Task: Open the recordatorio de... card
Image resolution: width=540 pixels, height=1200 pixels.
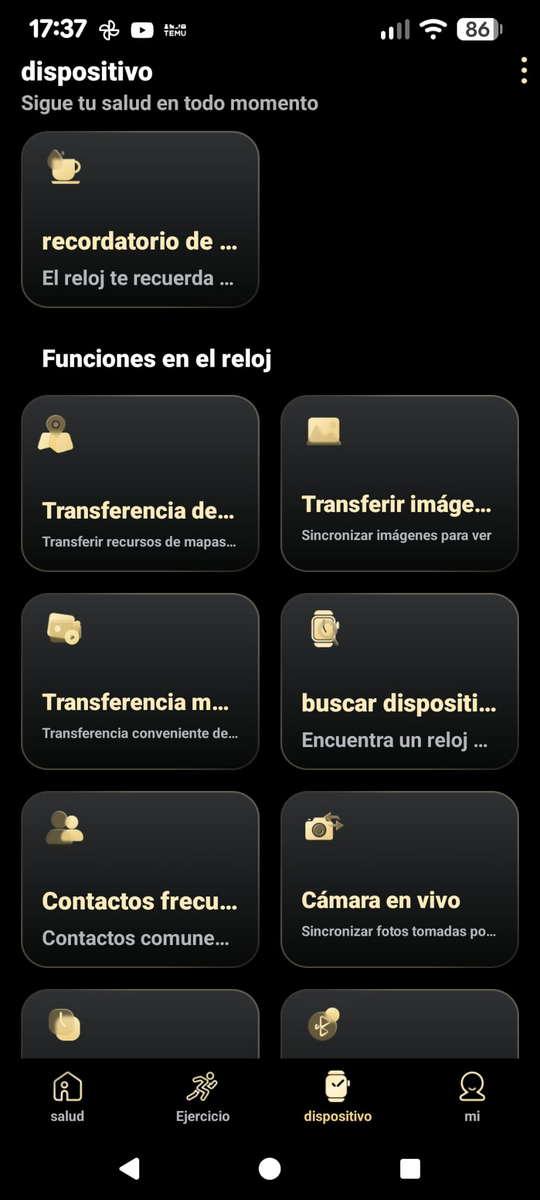Action: (140, 219)
